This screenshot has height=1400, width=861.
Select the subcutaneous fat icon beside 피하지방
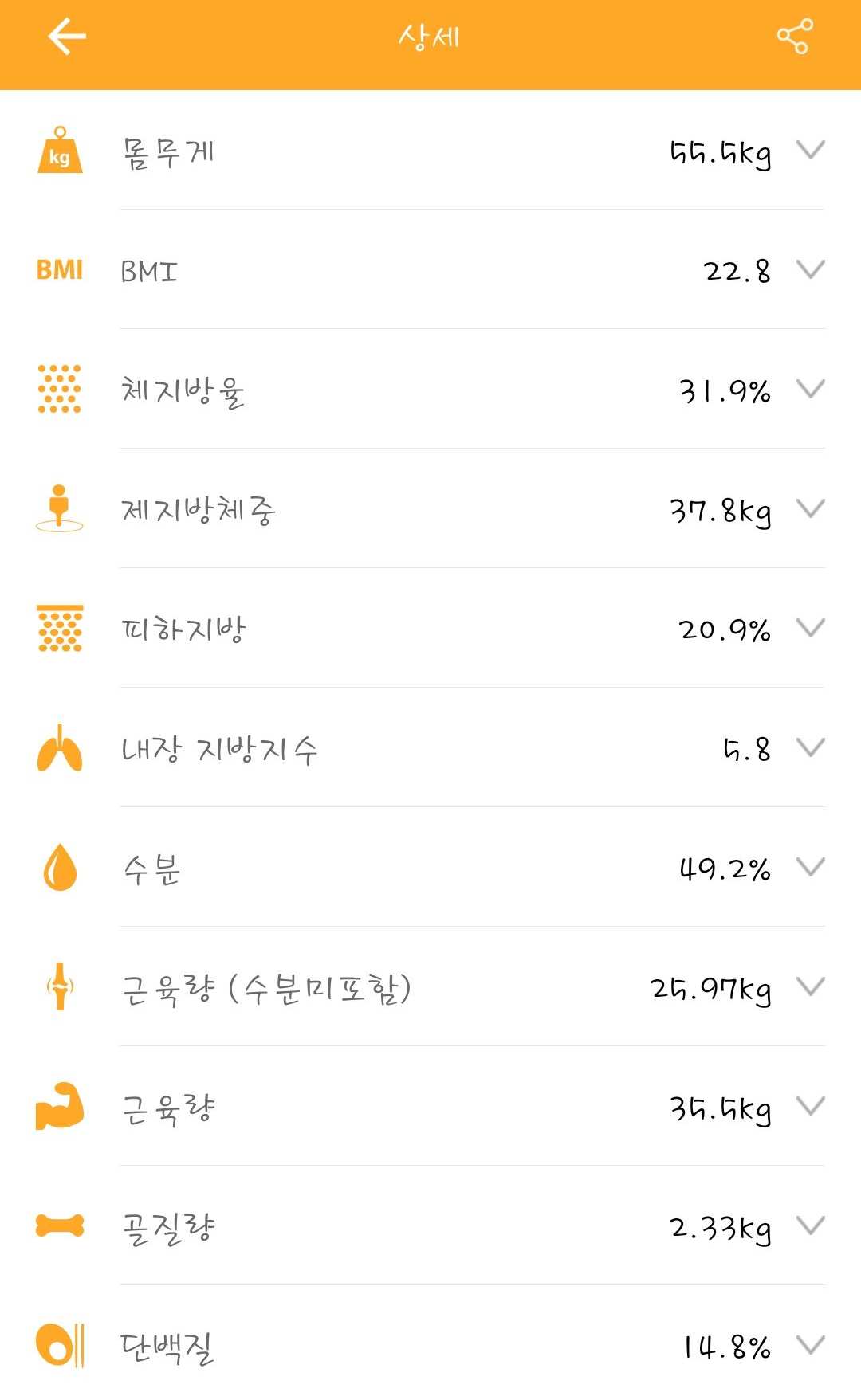pyautogui.click(x=60, y=629)
